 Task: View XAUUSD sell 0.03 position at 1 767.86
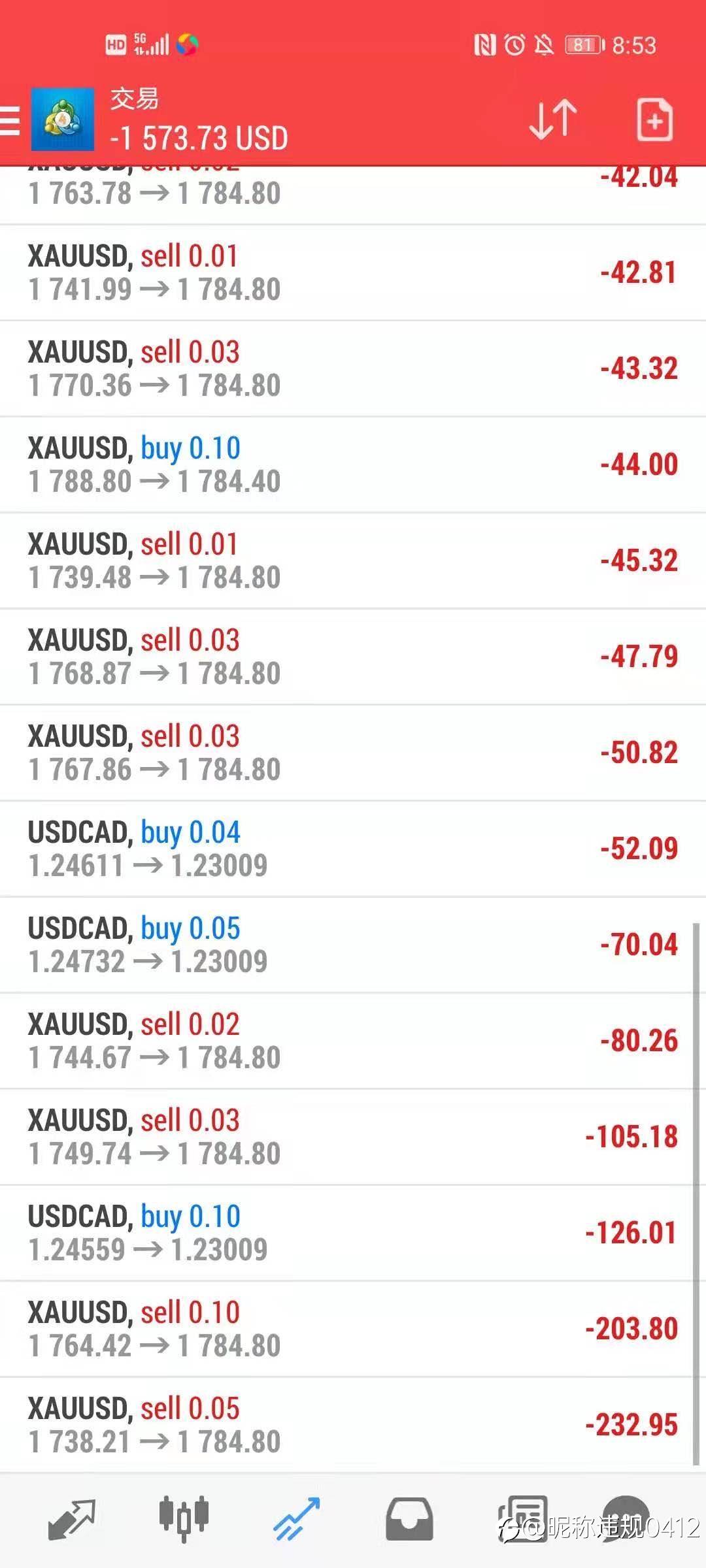click(353, 753)
